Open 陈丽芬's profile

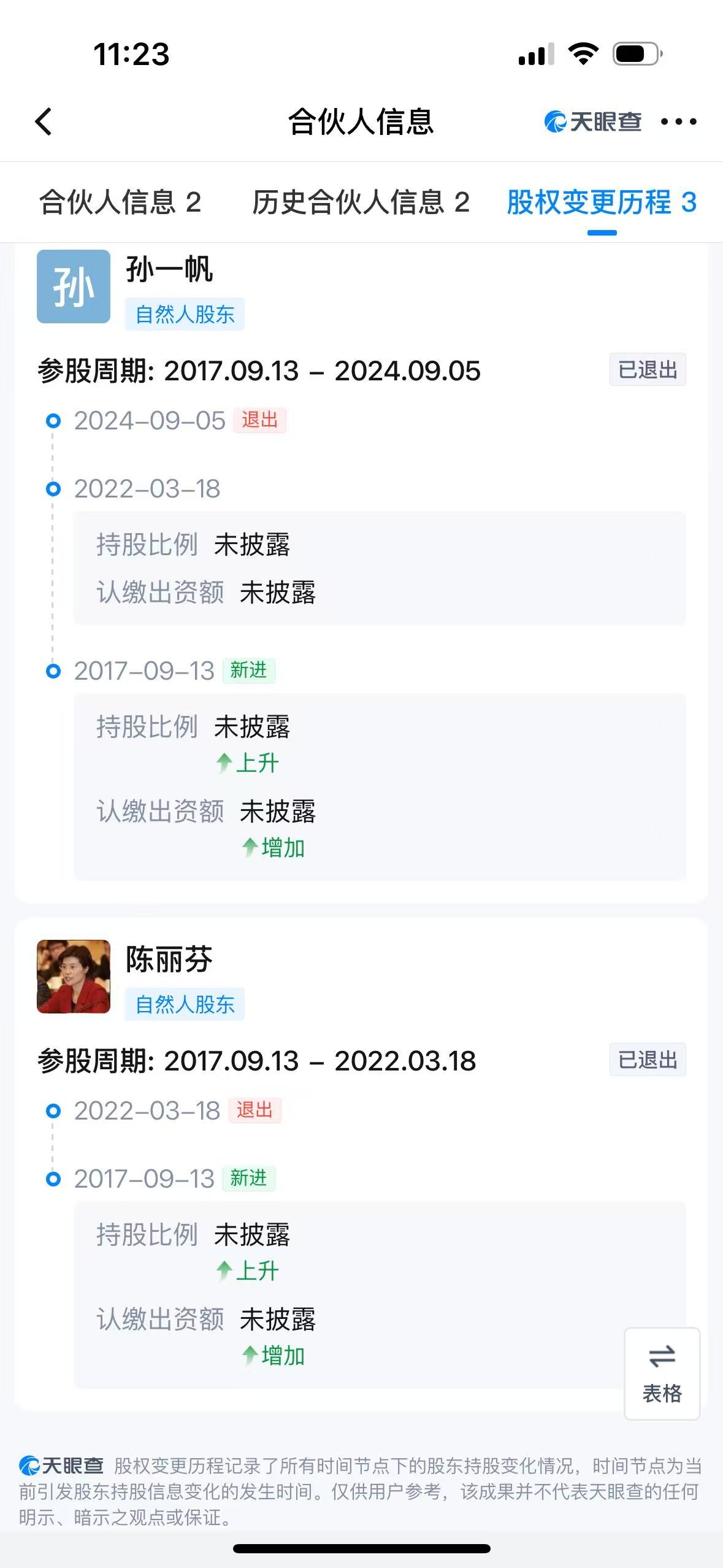coord(169,960)
